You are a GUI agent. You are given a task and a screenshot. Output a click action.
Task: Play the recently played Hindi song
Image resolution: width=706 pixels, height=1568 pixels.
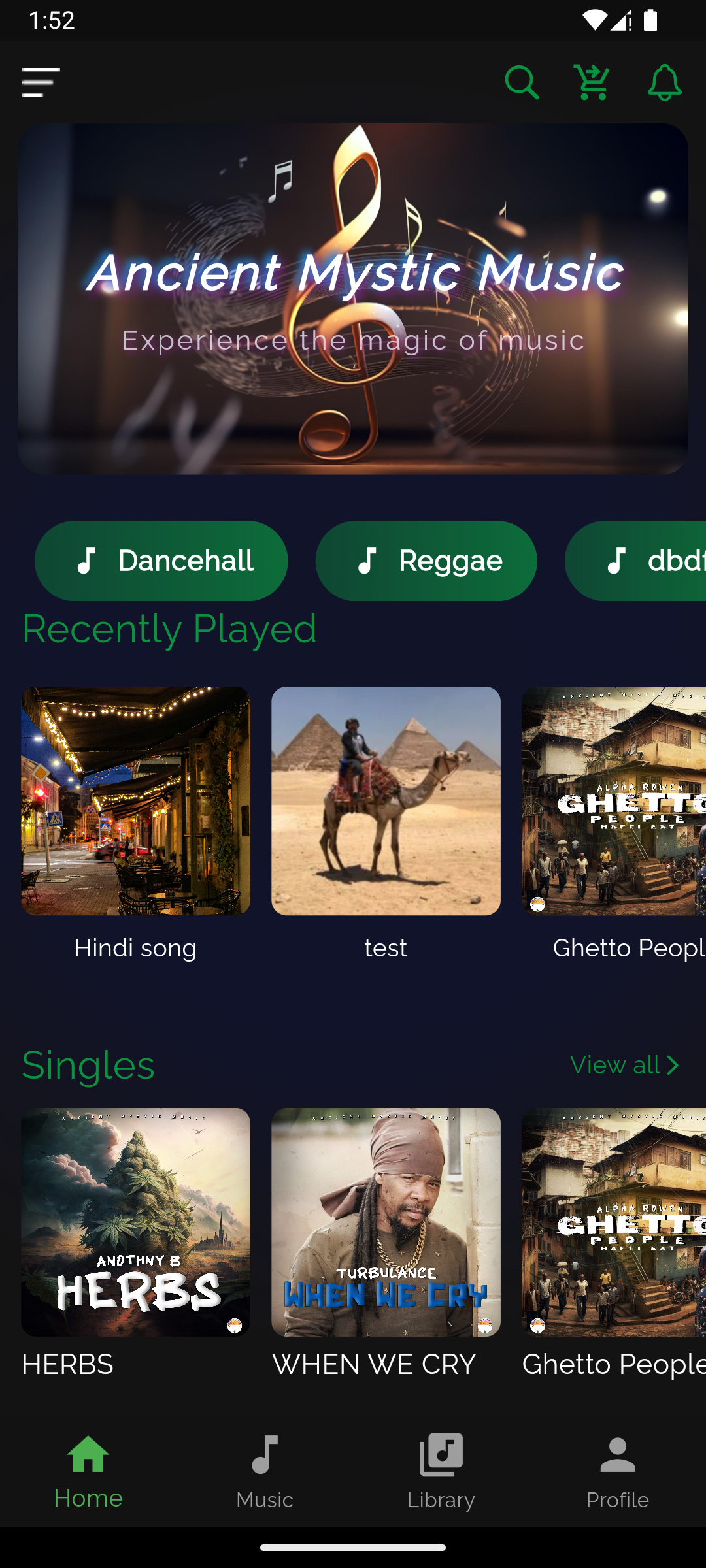135,801
